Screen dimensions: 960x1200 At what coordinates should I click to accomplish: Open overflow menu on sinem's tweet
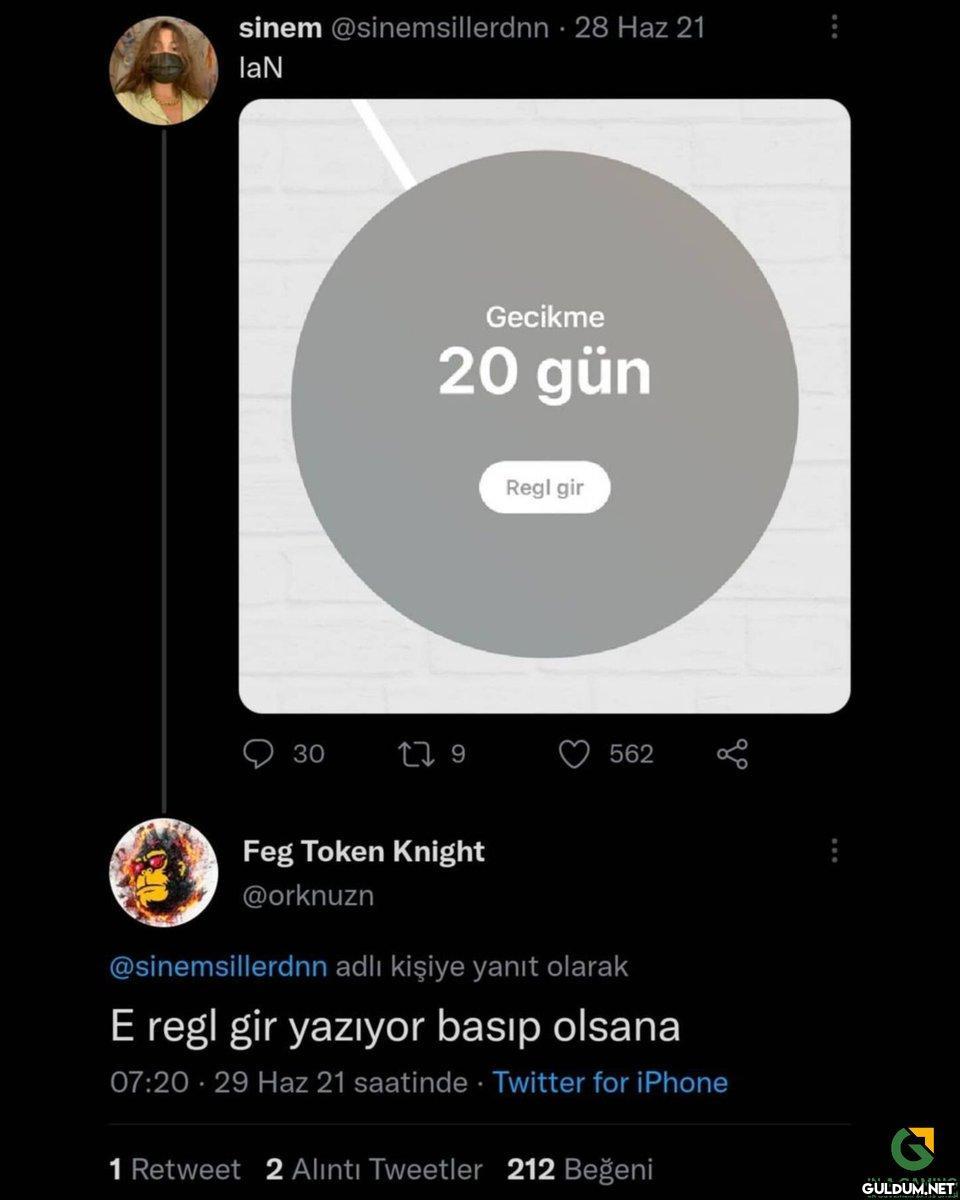tap(835, 28)
